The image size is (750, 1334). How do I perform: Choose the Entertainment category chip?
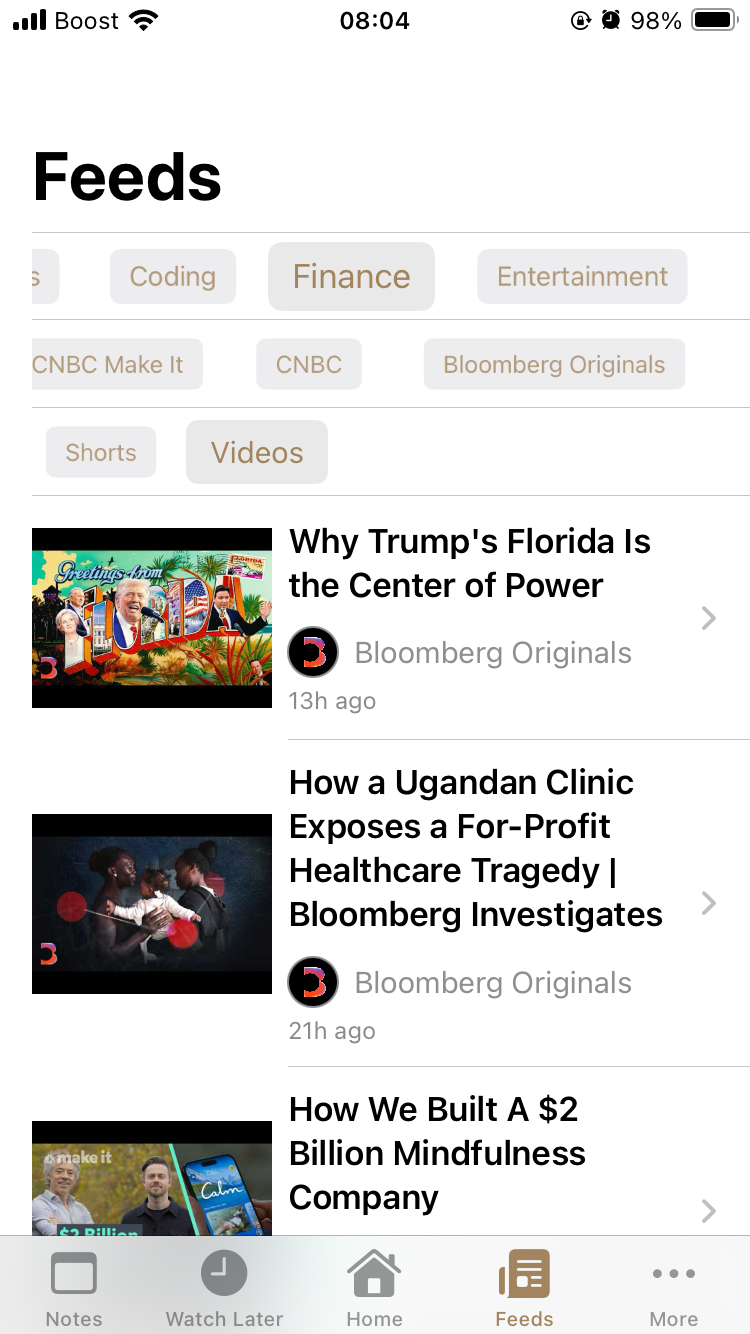[582, 277]
